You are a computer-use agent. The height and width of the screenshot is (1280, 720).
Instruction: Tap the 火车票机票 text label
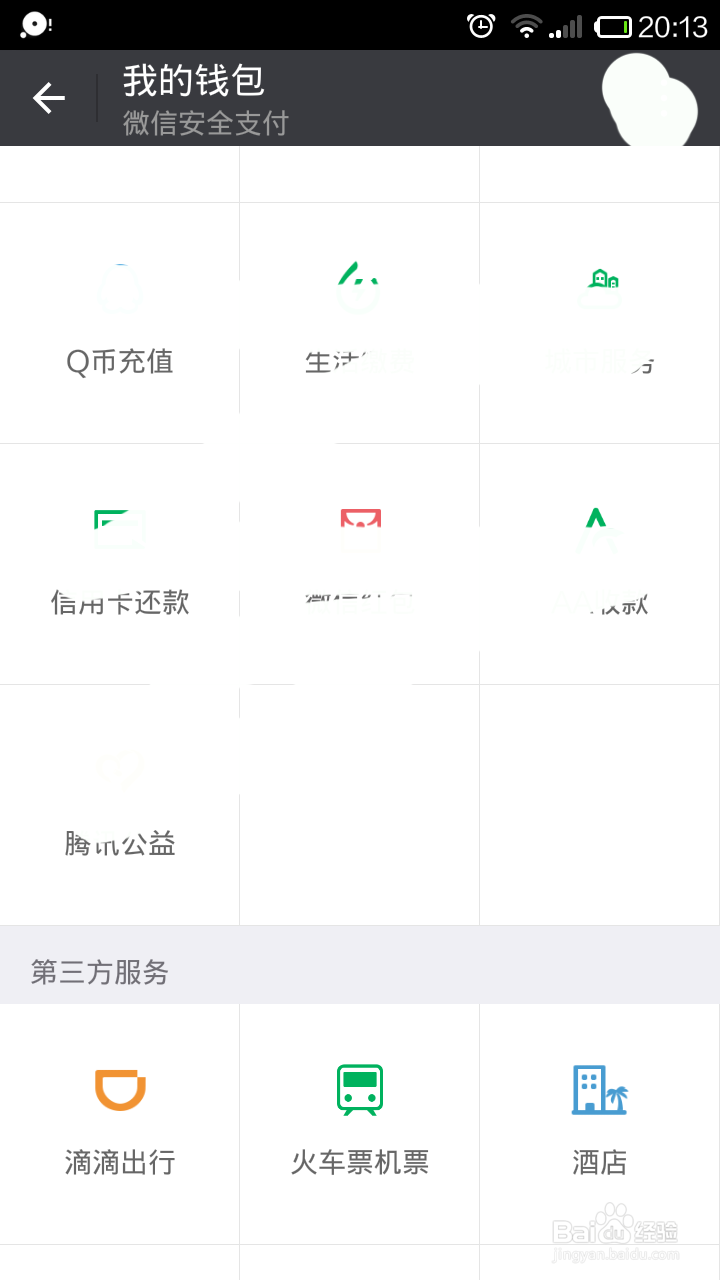pyautogui.click(x=359, y=1163)
